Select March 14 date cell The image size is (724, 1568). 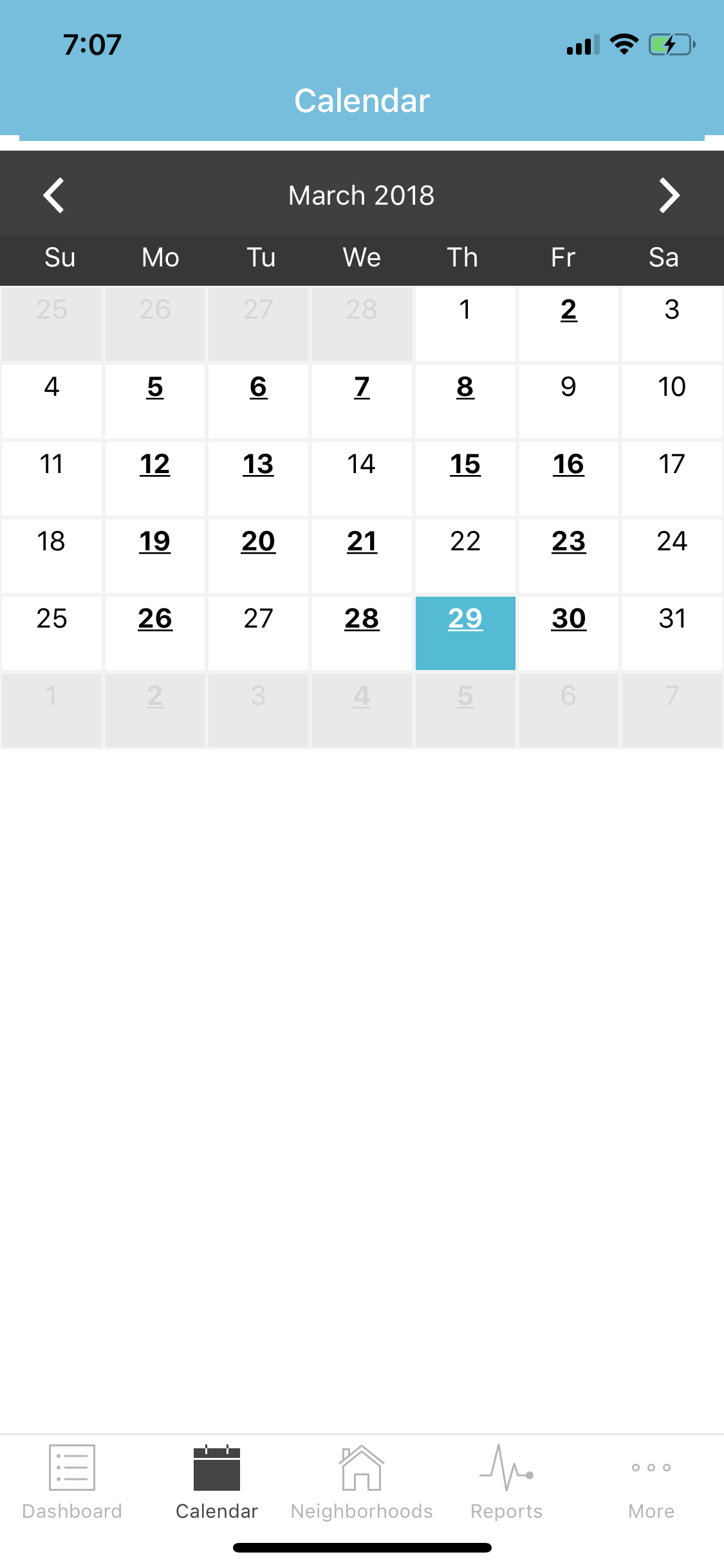pos(362,478)
